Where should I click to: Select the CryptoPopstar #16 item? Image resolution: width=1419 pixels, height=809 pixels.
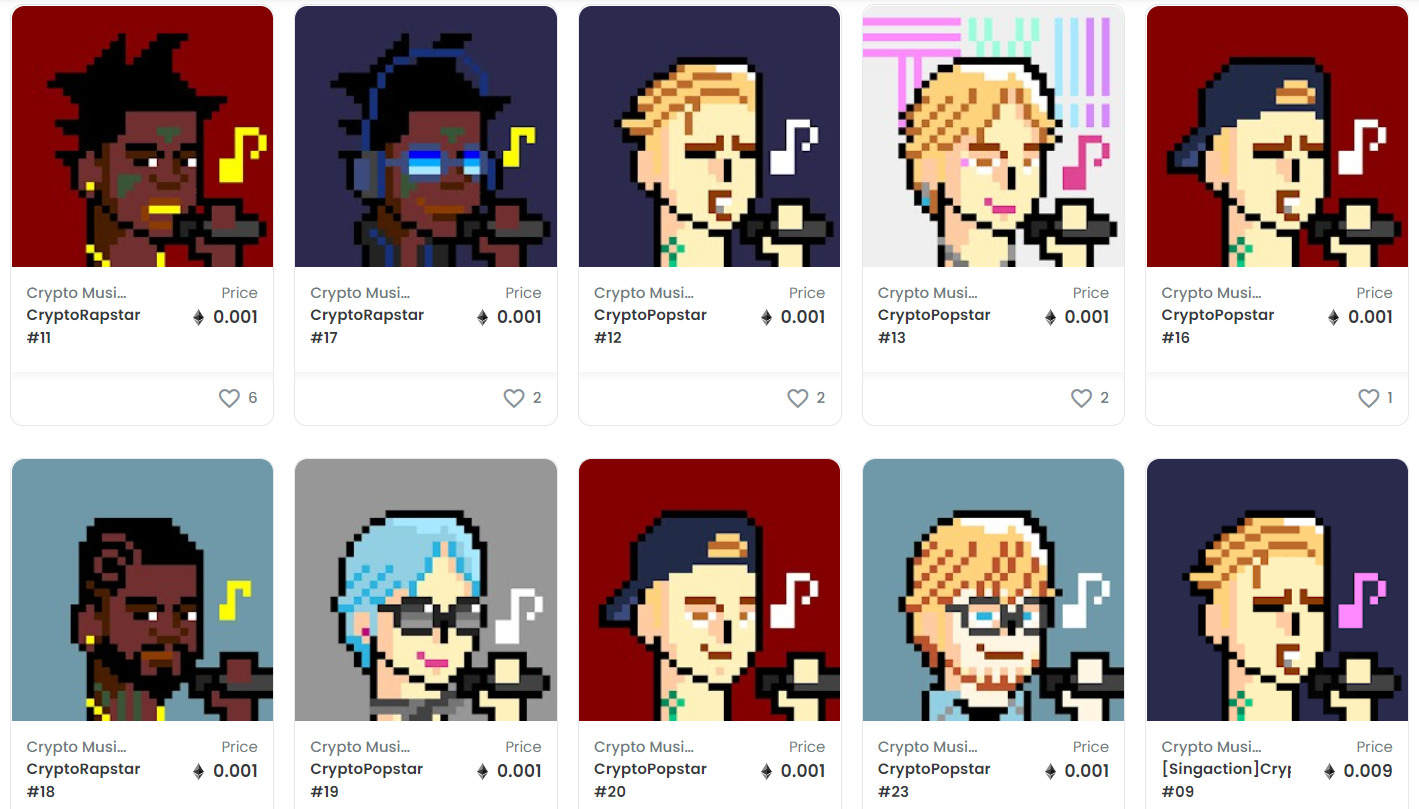(x=1277, y=137)
